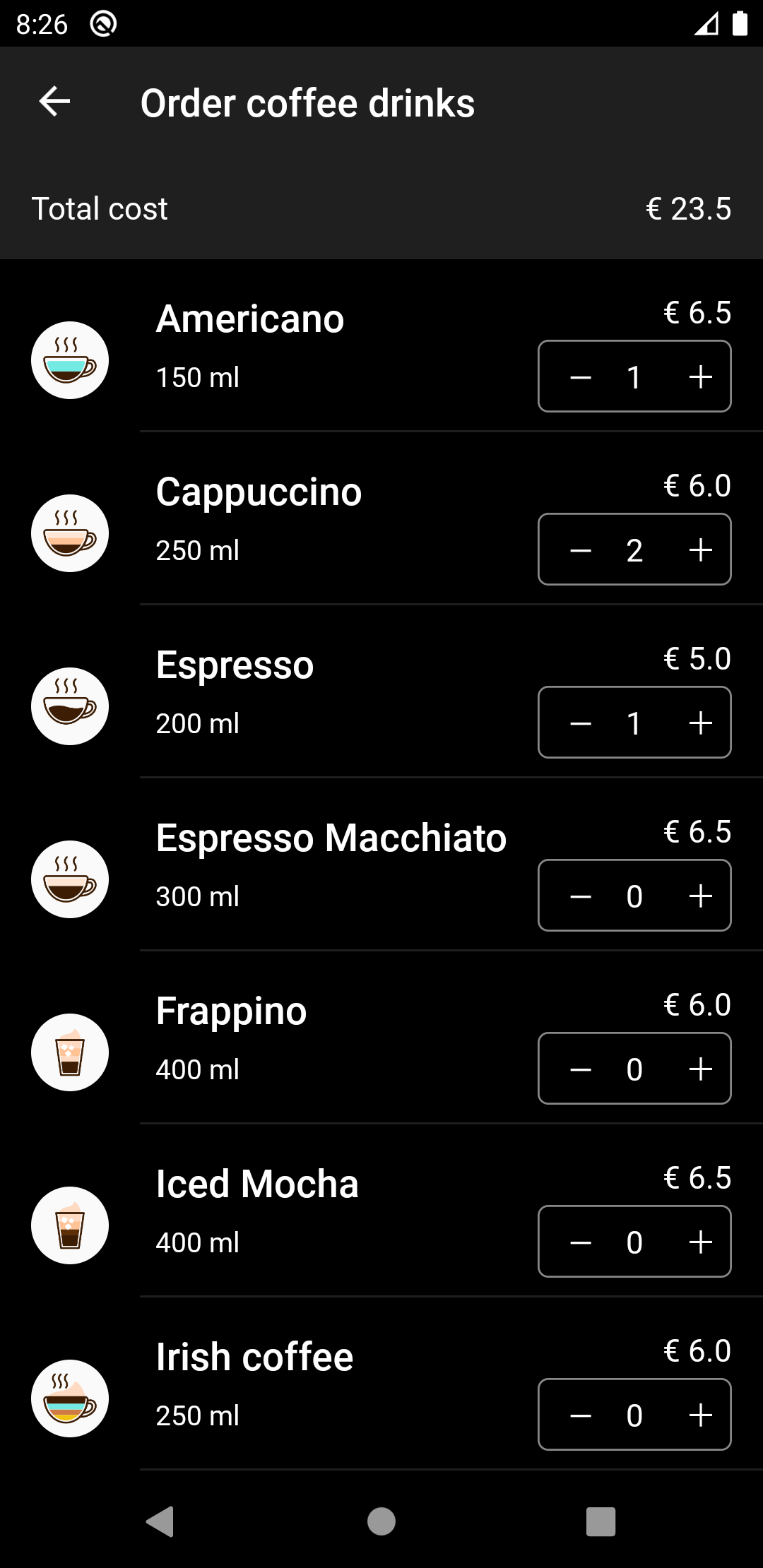Tap minus for Espresso Macchiato
The width and height of the screenshot is (763, 1568).
click(581, 896)
